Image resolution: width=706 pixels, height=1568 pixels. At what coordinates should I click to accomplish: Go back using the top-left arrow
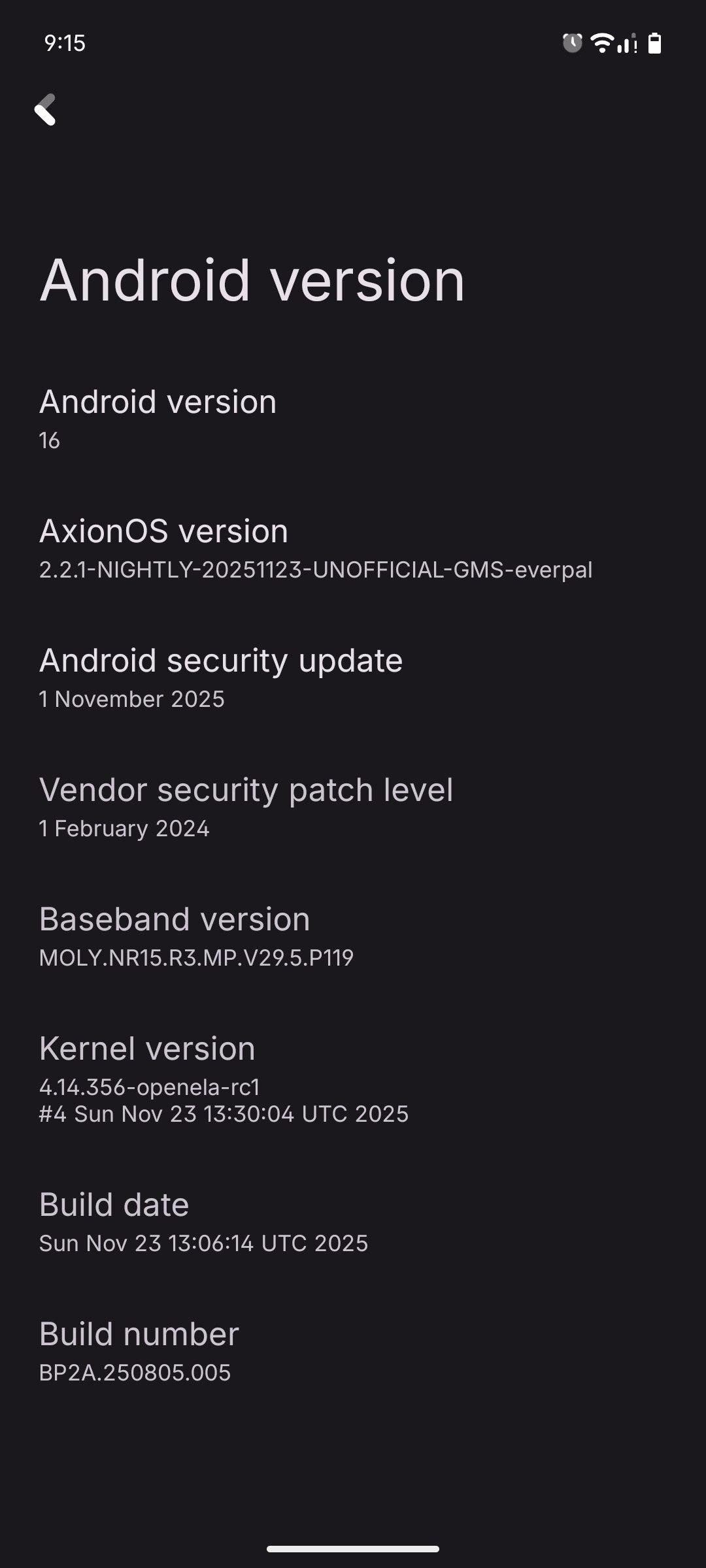[x=46, y=109]
